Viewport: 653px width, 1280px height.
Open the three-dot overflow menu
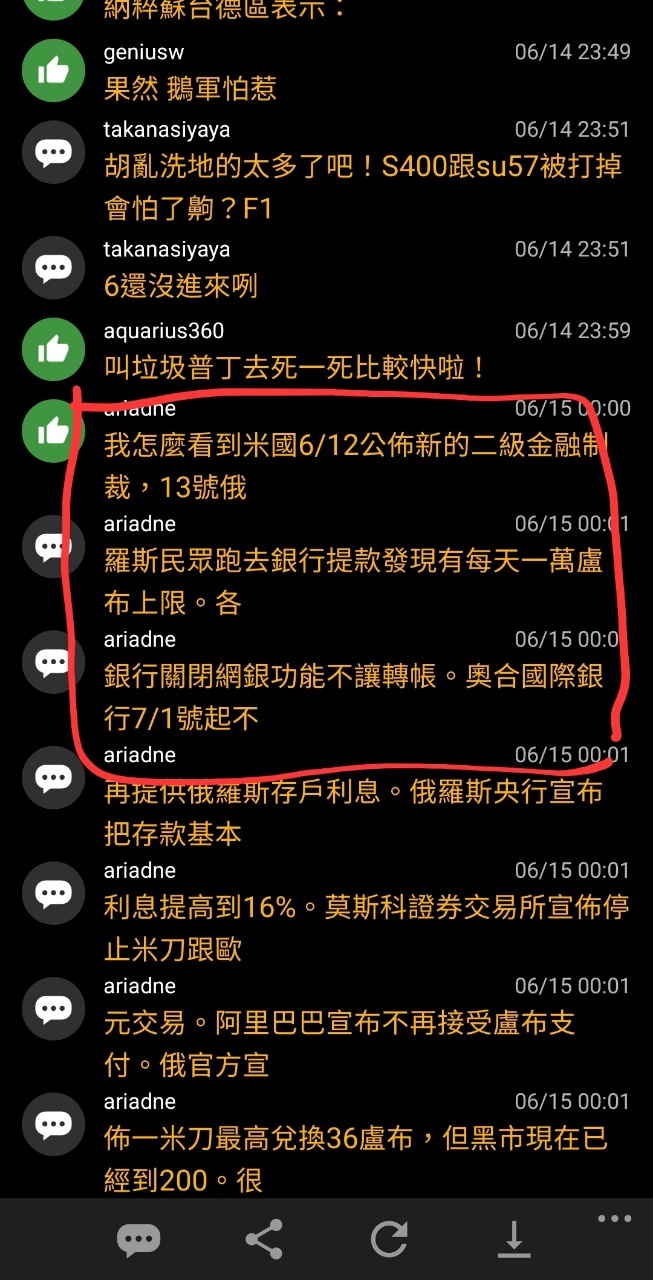click(x=616, y=1218)
